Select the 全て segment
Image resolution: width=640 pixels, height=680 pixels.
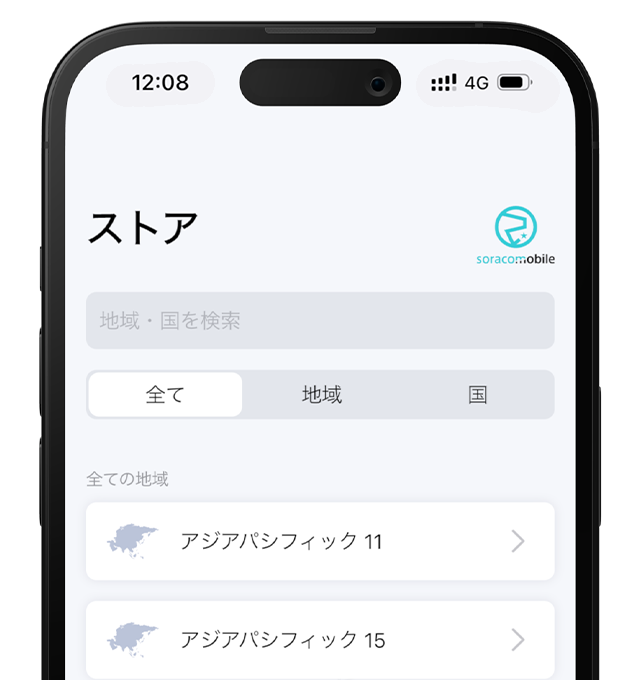point(165,395)
